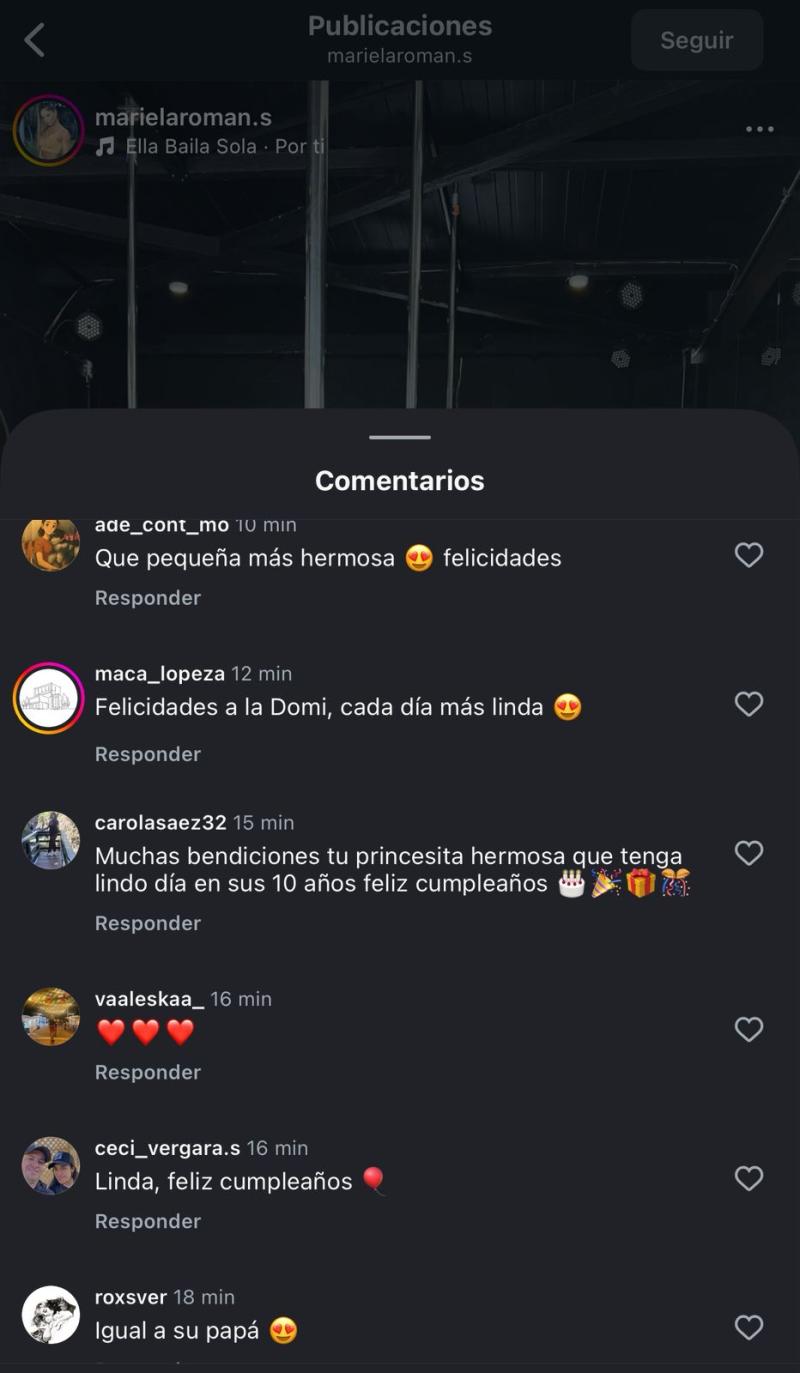
Task: Toggle the like heart on carolasaez32's comment
Action: click(x=749, y=853)
